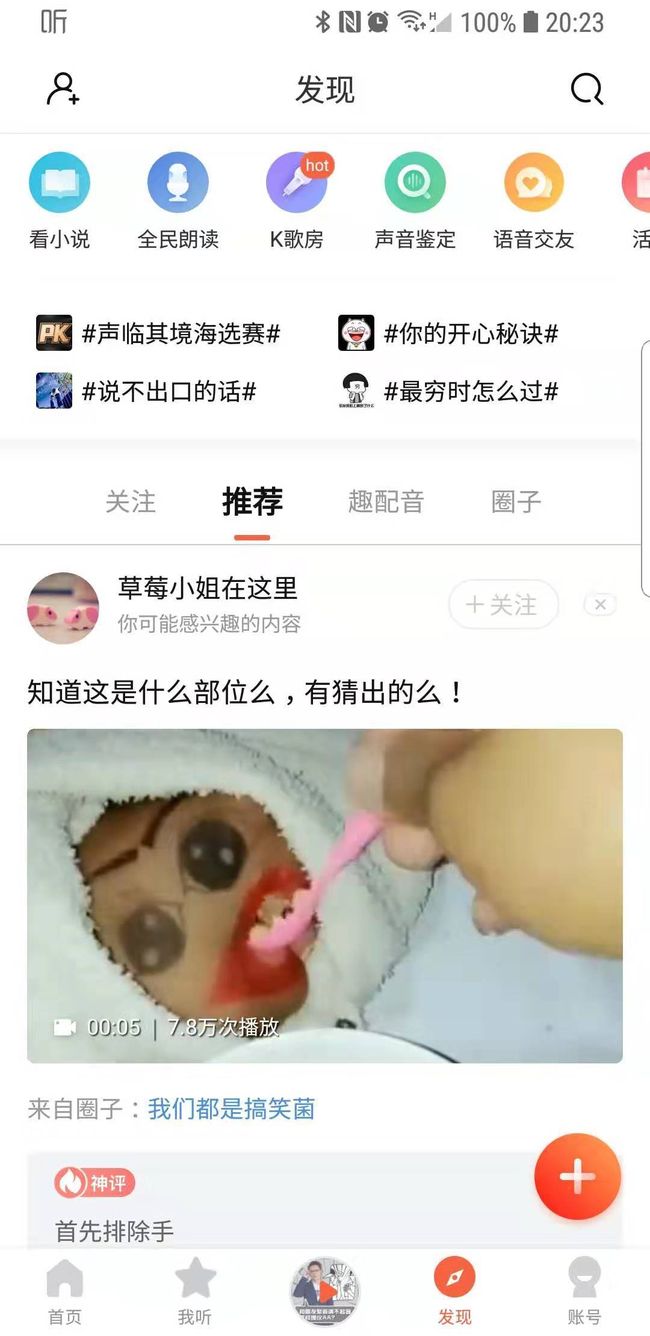This screenshot has width=650, height=1336.
Task: Open topic #最穷时怎么过#
Action: pyautogui.click(x=448, y=391)
